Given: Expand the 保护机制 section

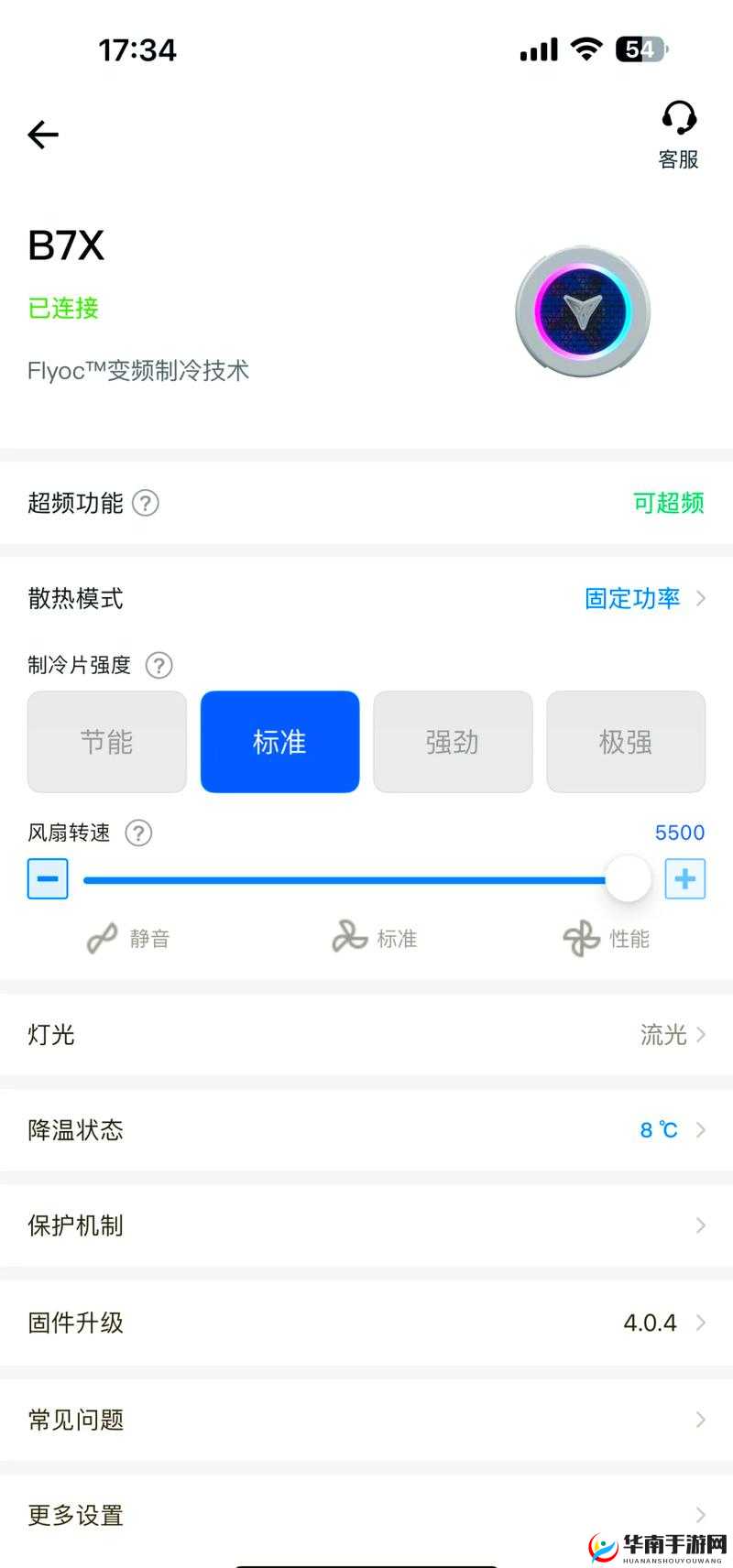Looking at the screenshot, I should 366,1225.
